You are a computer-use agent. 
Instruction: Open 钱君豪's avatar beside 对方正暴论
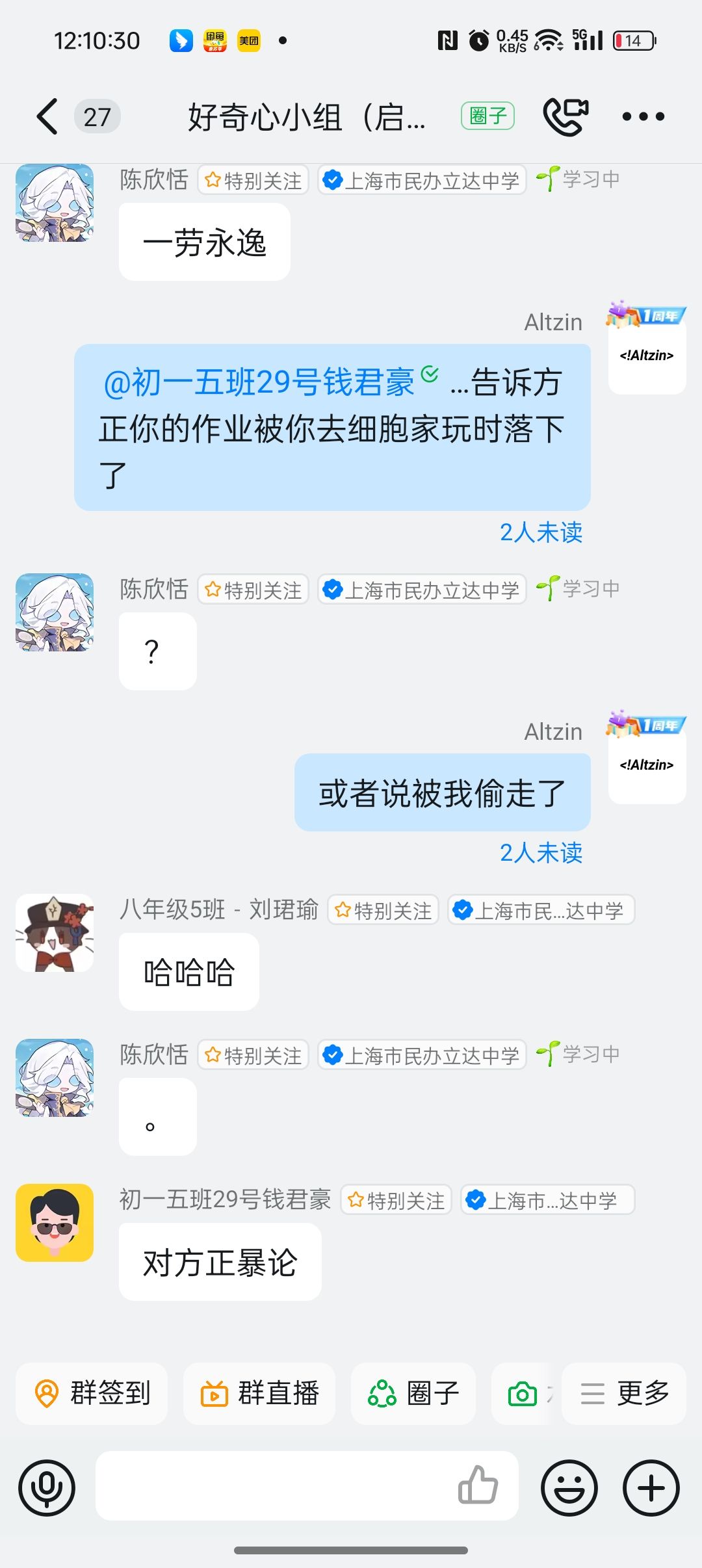(x=55, y=1223)
